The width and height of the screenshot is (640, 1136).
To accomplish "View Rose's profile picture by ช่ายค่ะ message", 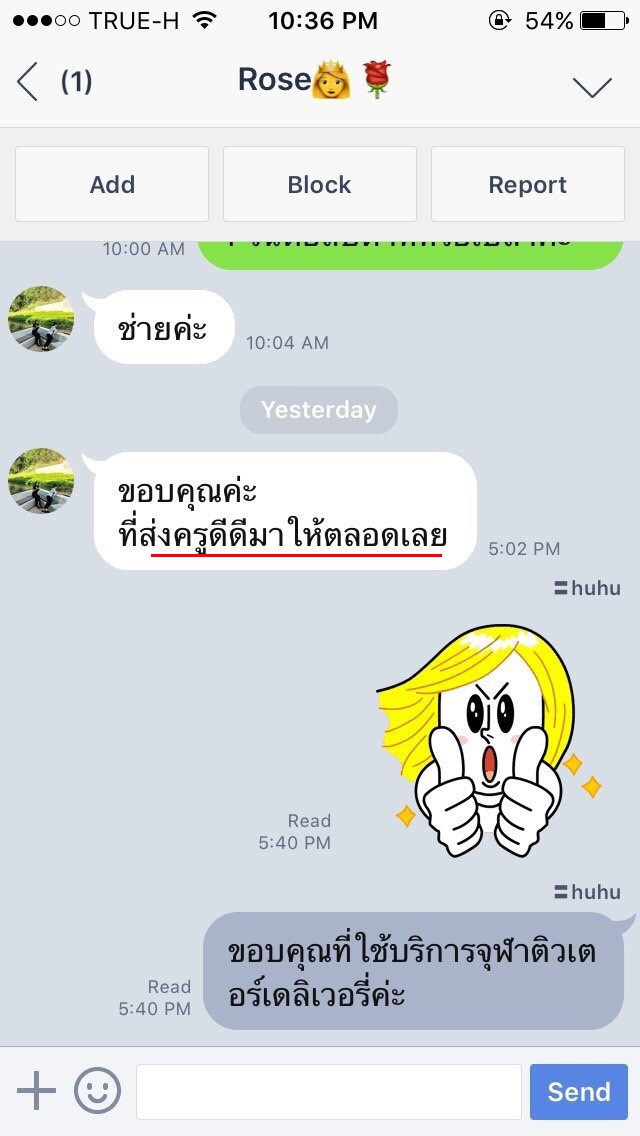I will [x=41, y=318].
